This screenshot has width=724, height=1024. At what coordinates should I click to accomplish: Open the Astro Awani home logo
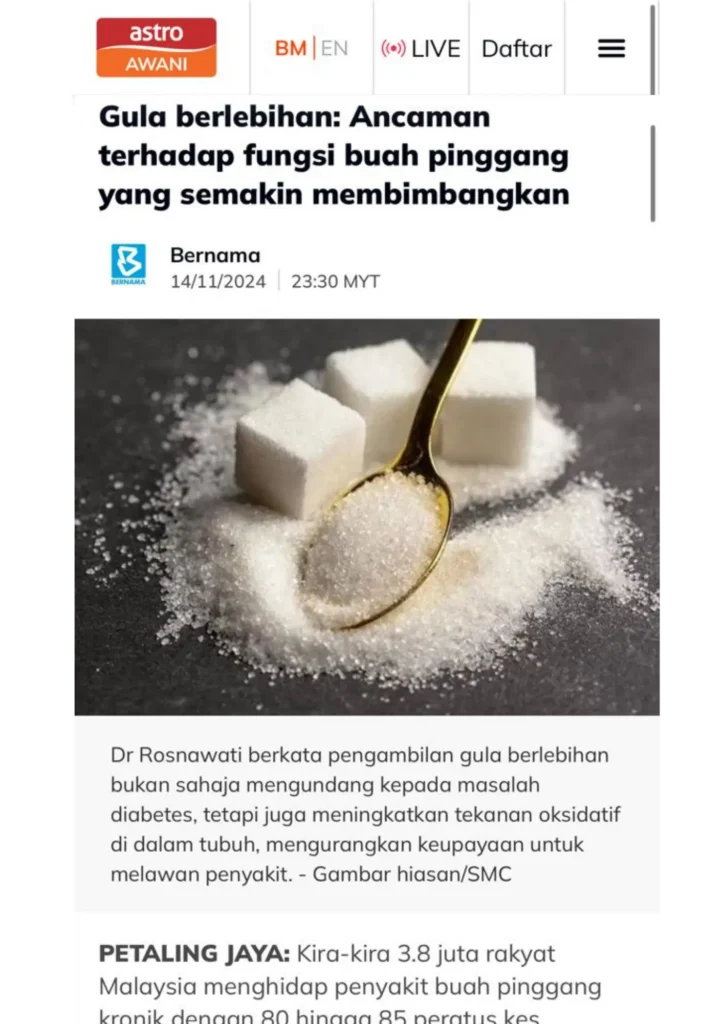pyautogui.click(x=156, y=47)
